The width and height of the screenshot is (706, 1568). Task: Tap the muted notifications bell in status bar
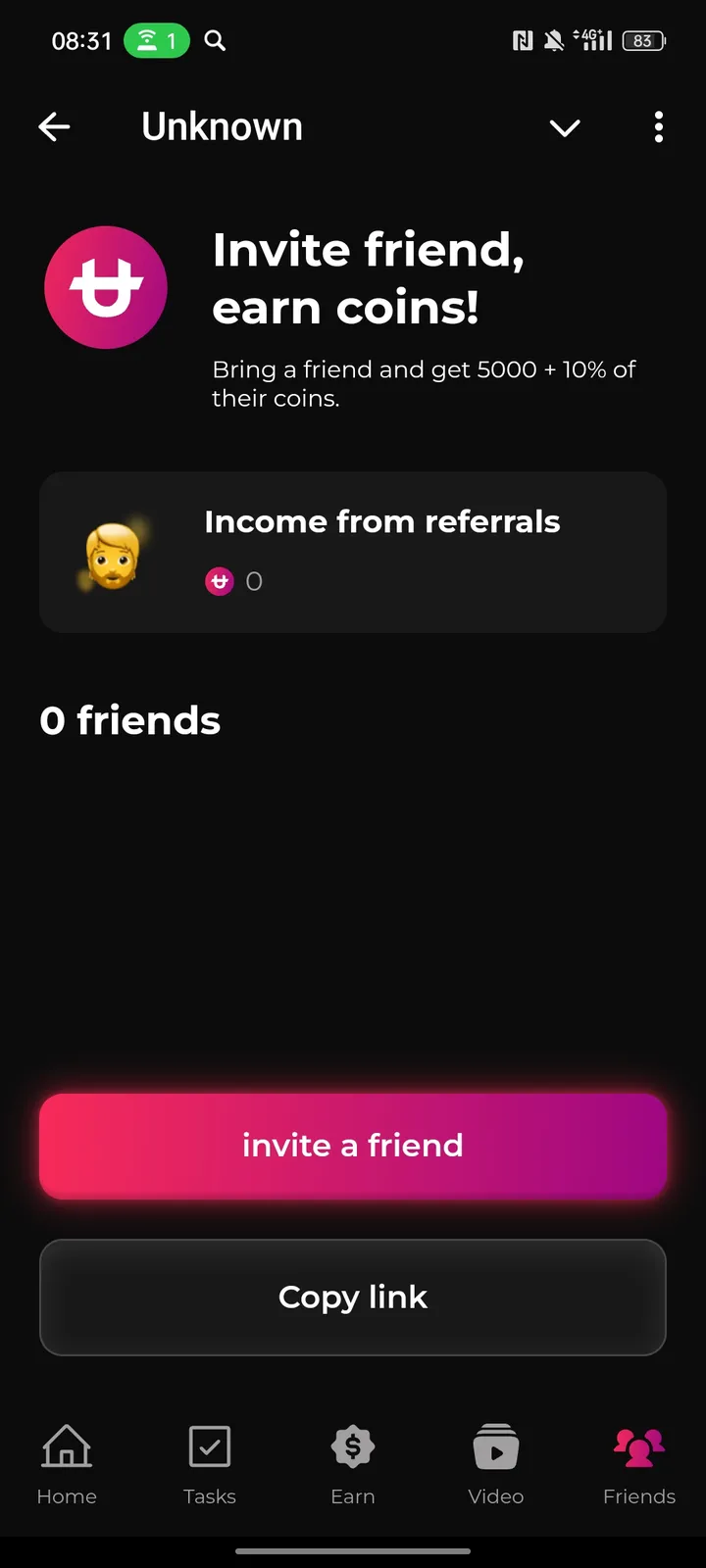553,40
